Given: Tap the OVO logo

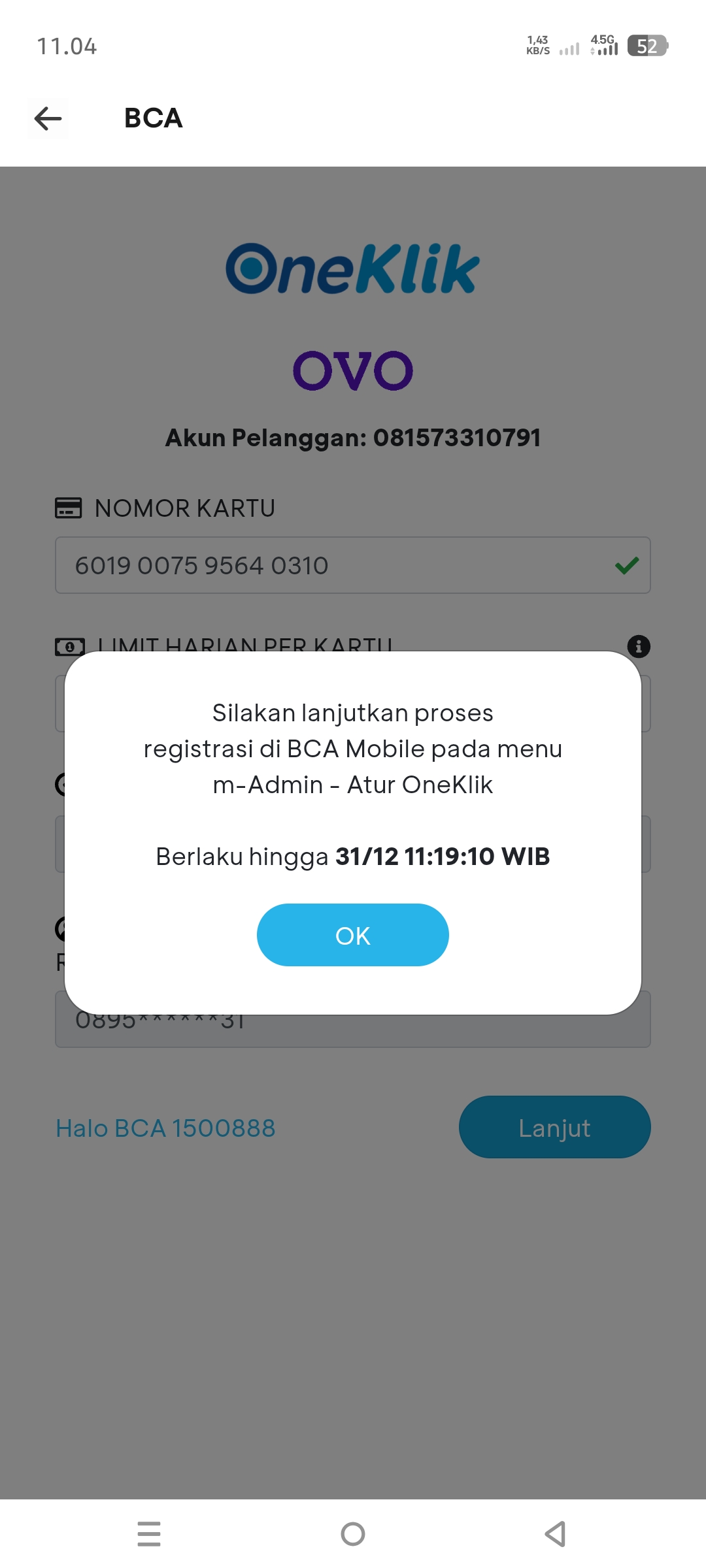Looking at the screenshot, I should click(x=353, y=370).
